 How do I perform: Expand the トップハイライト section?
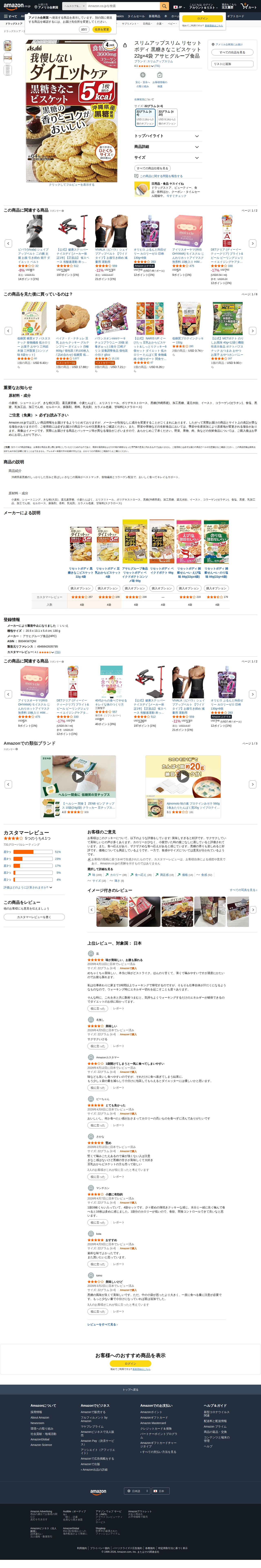(x=167, y=136)
